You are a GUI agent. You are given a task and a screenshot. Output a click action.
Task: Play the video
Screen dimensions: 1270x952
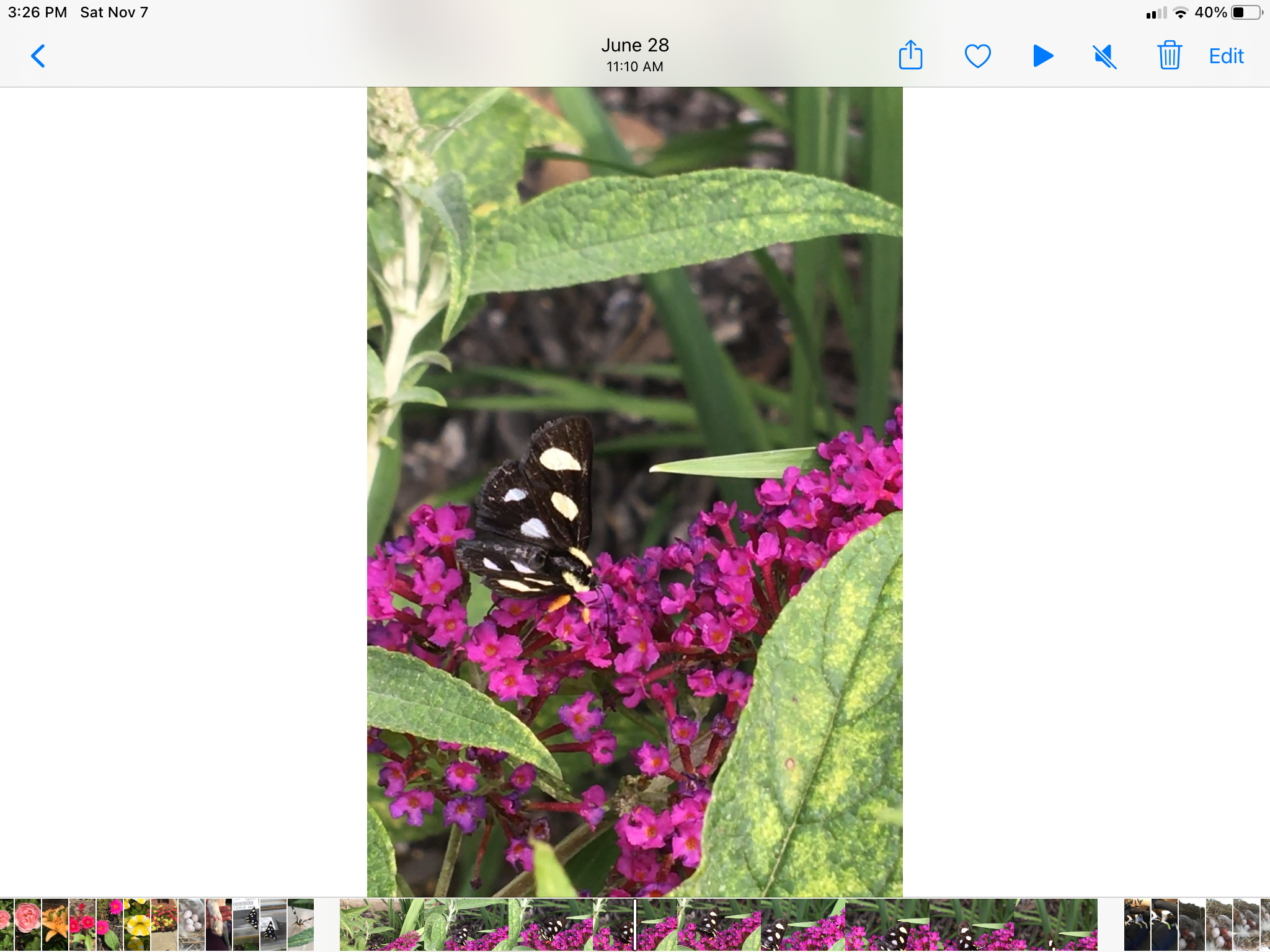1043,56
